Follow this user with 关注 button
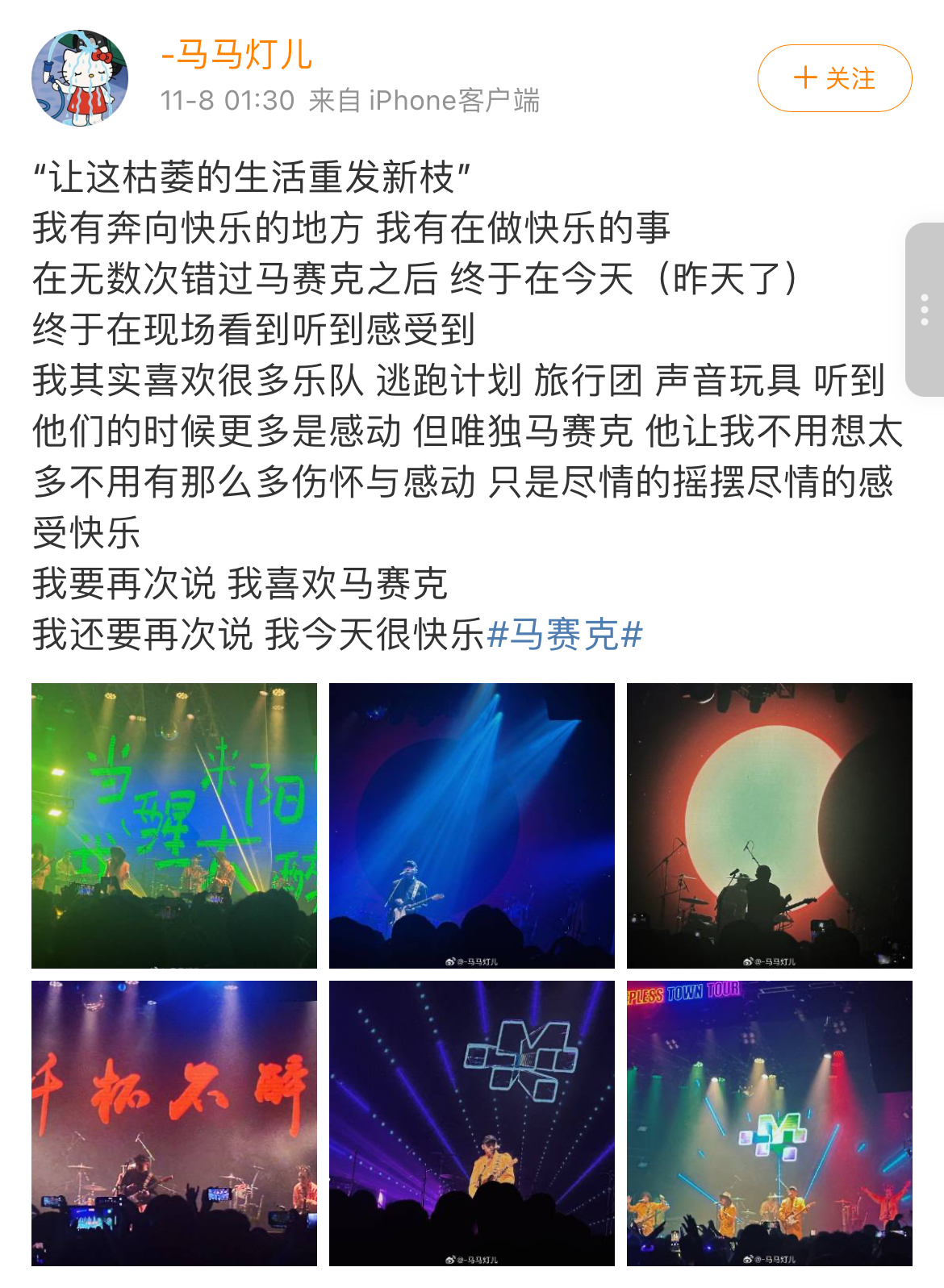This screenshot has width=944, height=1288. point(834,78)
